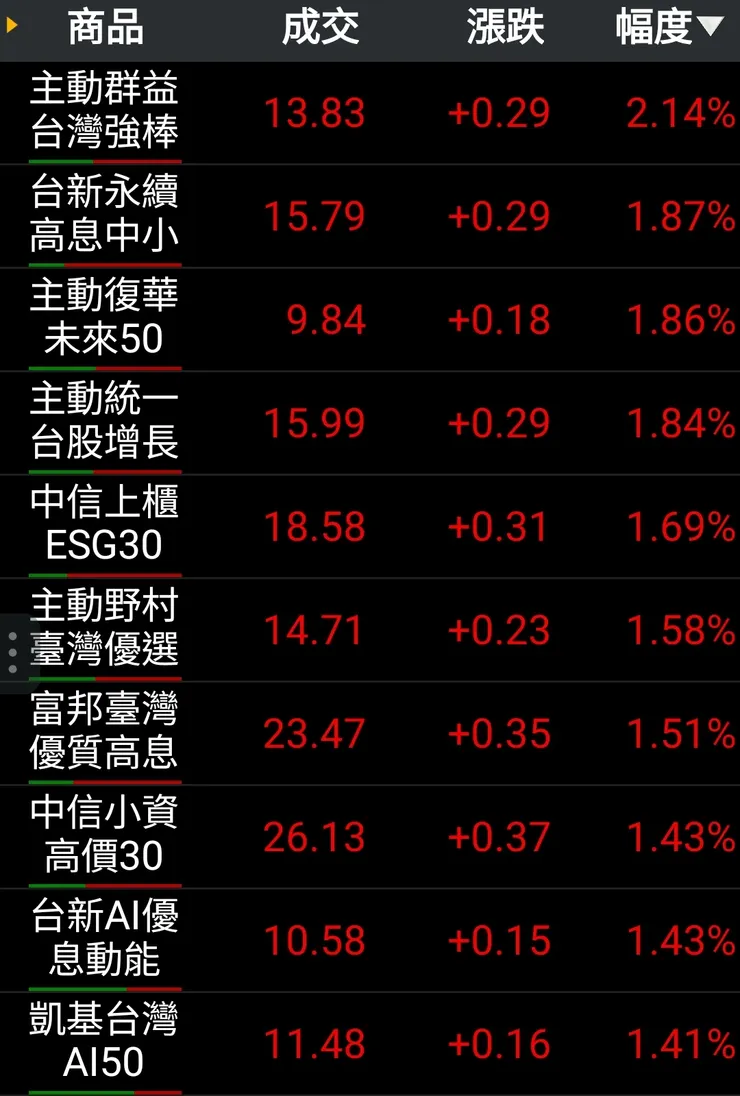Open the side handle with three dots
Image resolution: width=740 pixels, height=1096 pixels.
[12, 652]
